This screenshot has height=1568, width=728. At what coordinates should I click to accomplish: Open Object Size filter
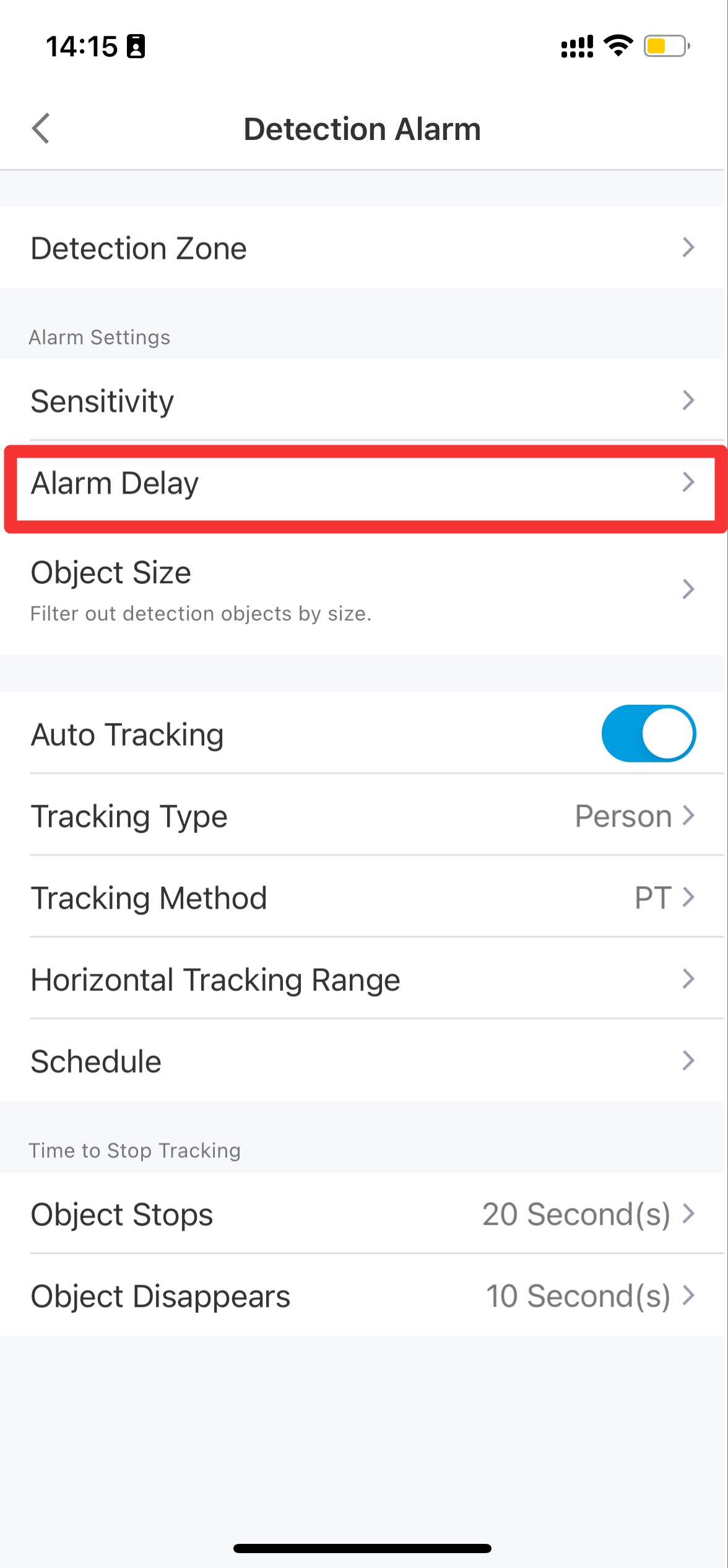coord(364,589)
